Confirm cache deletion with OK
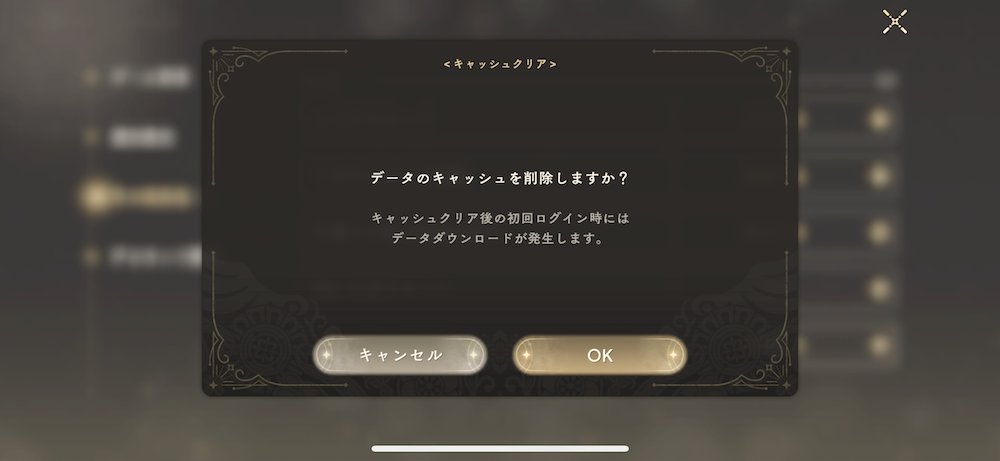Viewport: 1000px width, 461px height. [x=599, y=355]
